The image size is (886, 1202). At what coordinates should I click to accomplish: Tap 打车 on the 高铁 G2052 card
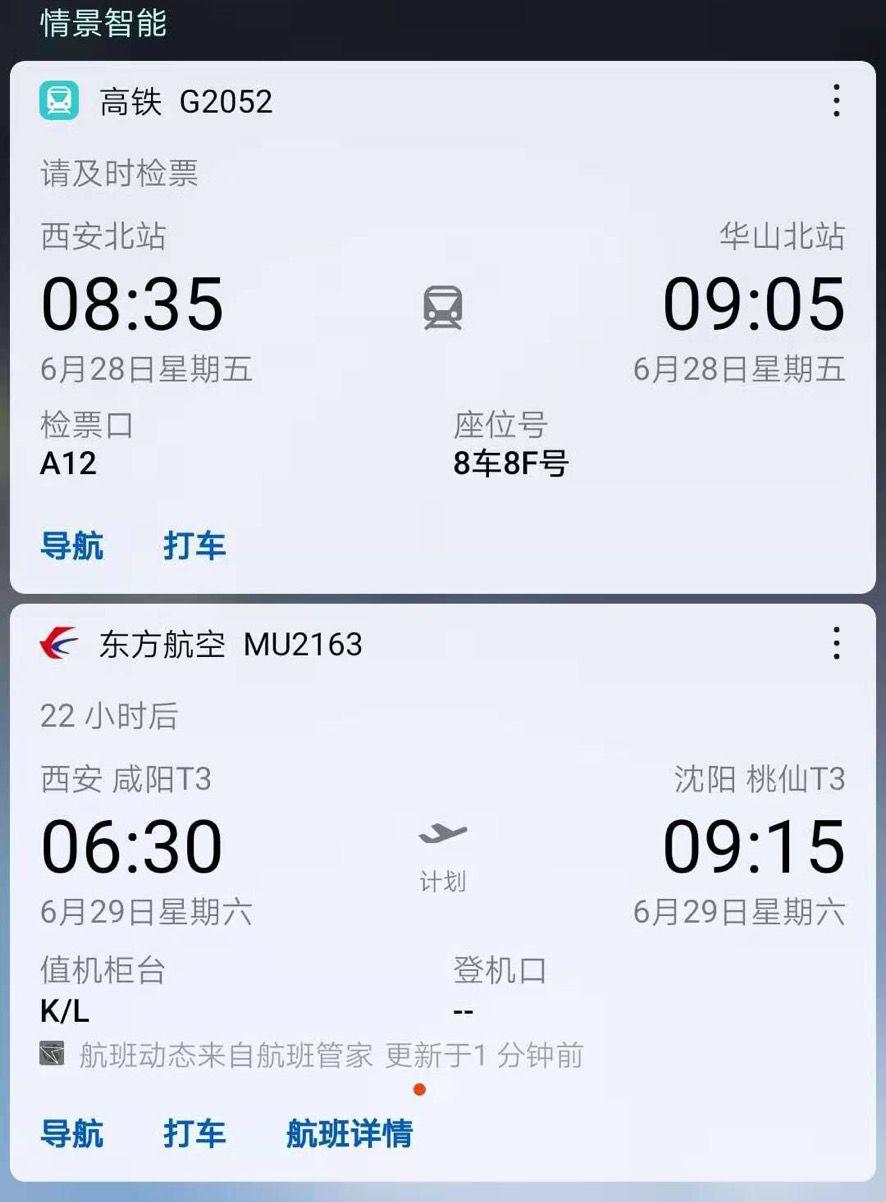click(x=194, y=546)
